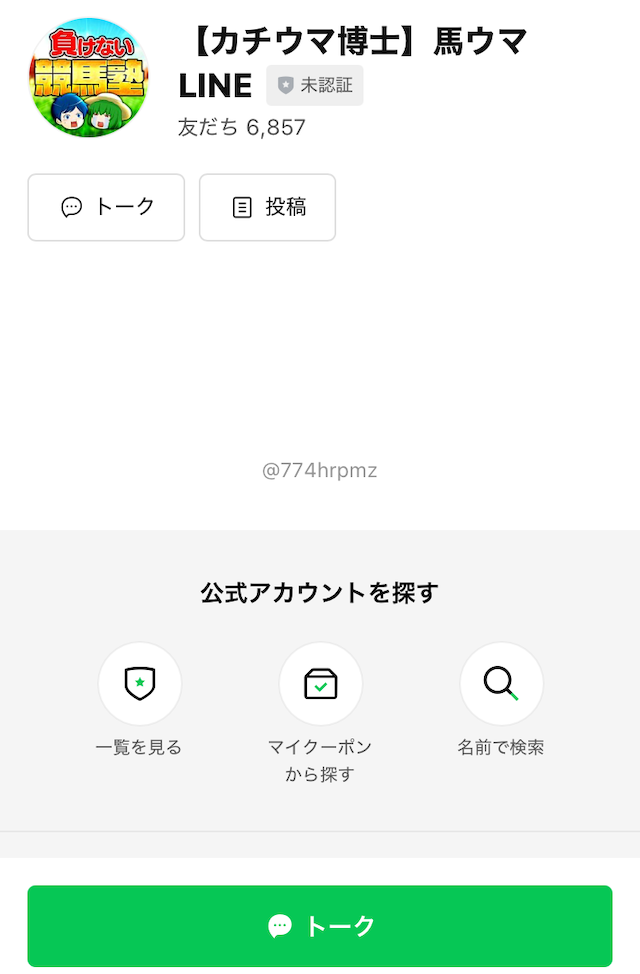Screen dimensions: 640x974
Task: Start a chat with the green トーク button
Action: click(320, 926)
